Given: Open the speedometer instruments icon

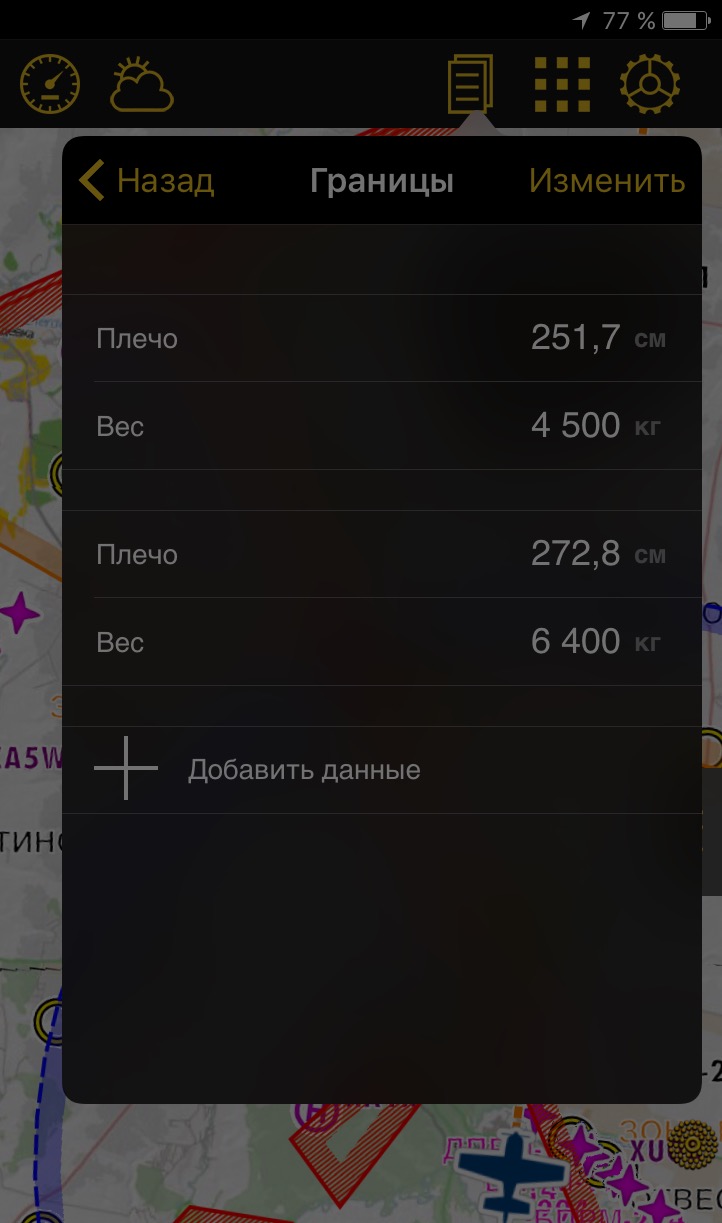Looking at the screenshot, I should pyautogui.click(x=50, y=85).
